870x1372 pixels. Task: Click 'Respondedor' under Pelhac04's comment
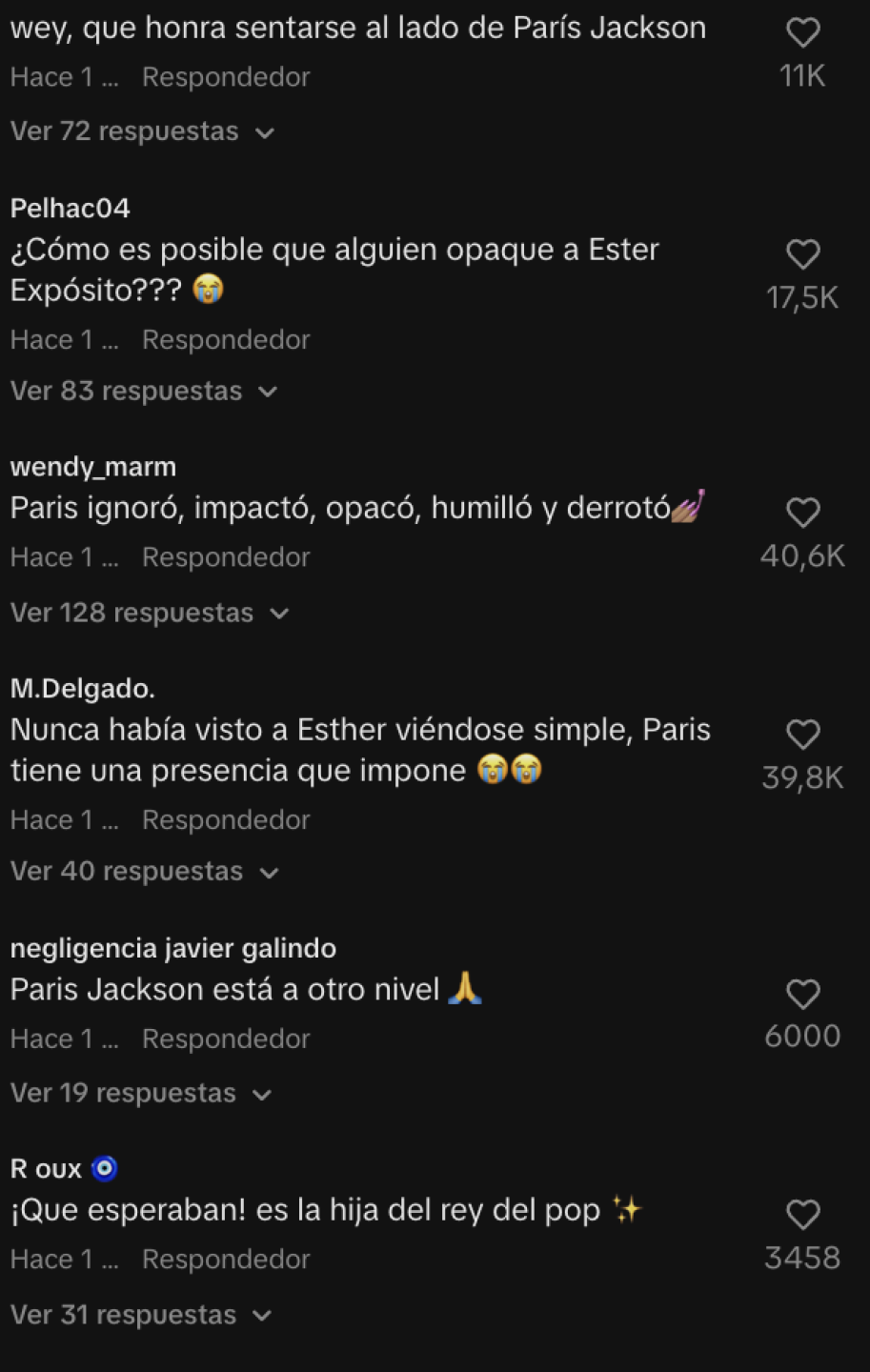coord(225,339)
